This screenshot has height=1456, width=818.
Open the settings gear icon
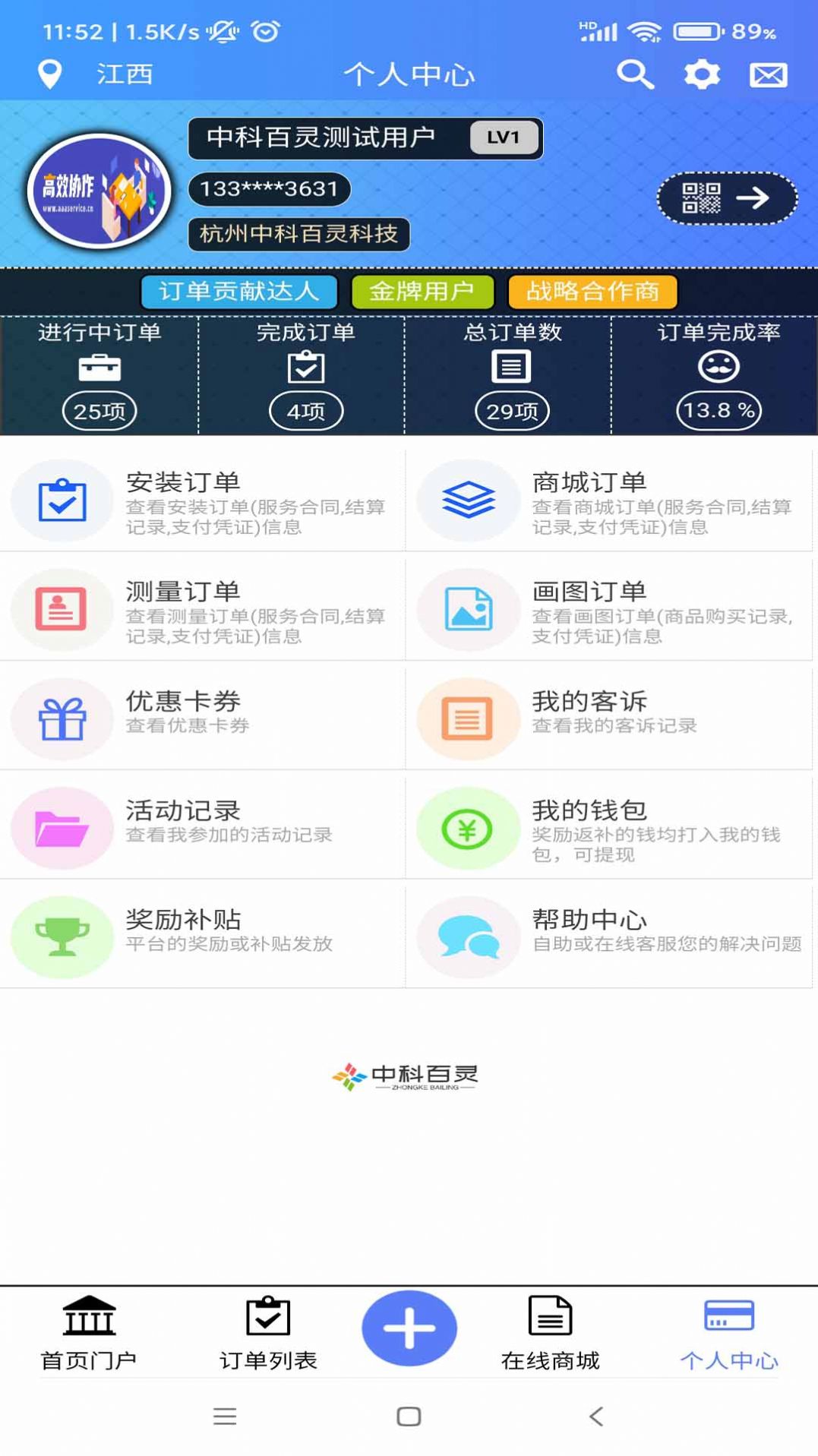pos(702,75)
